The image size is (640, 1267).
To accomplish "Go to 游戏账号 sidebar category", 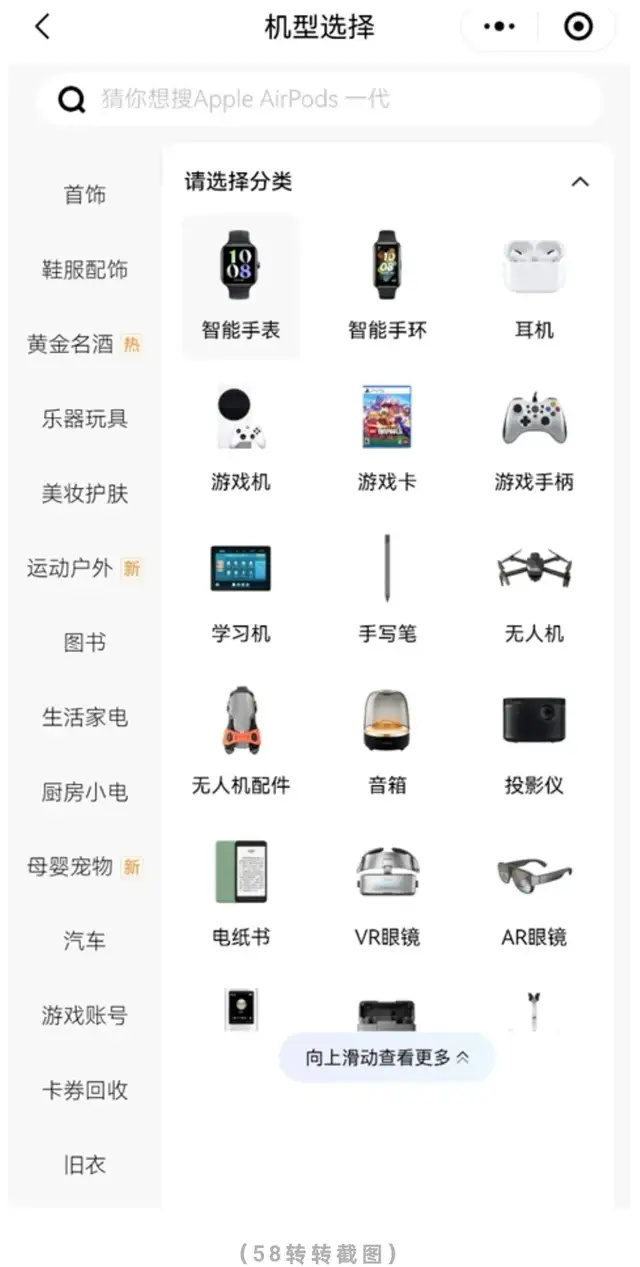I will coord(85,1016).
